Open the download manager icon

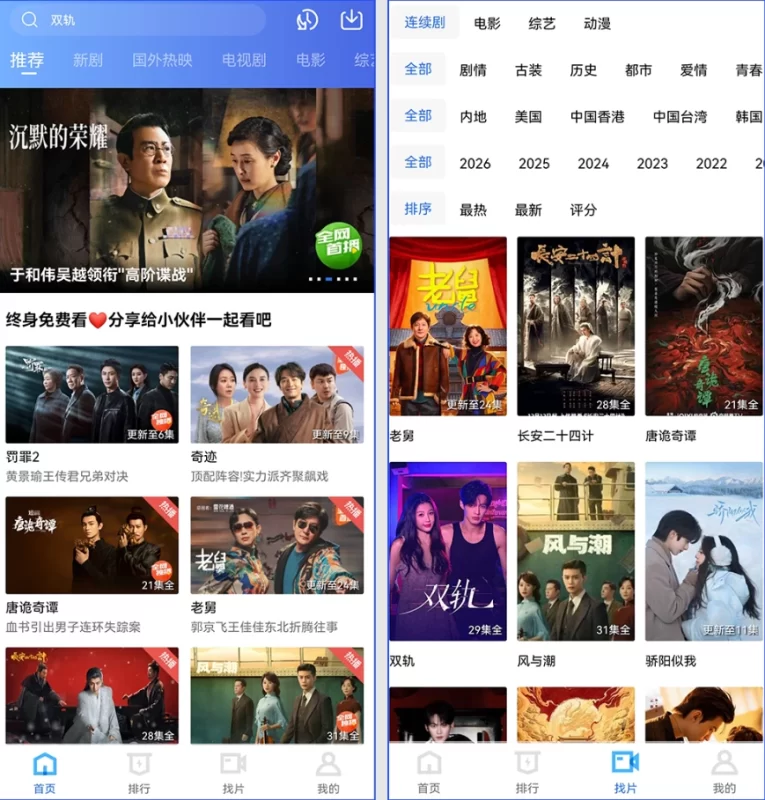click(x=350, y=19)
